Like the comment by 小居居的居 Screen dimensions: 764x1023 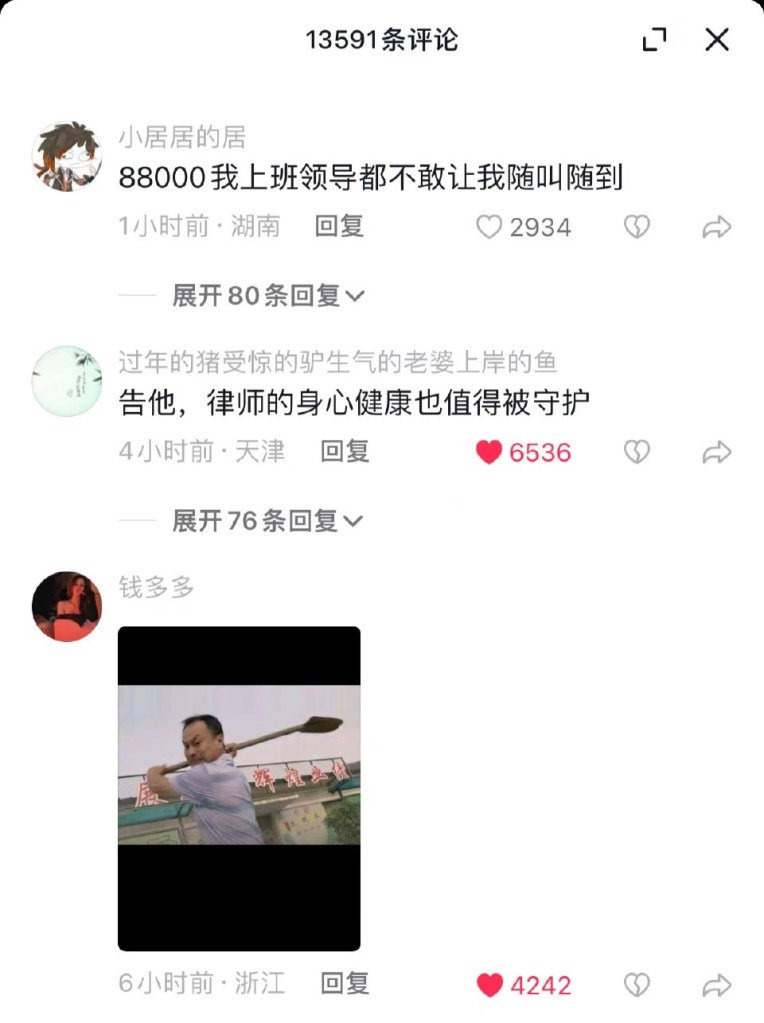coord(489,227)
